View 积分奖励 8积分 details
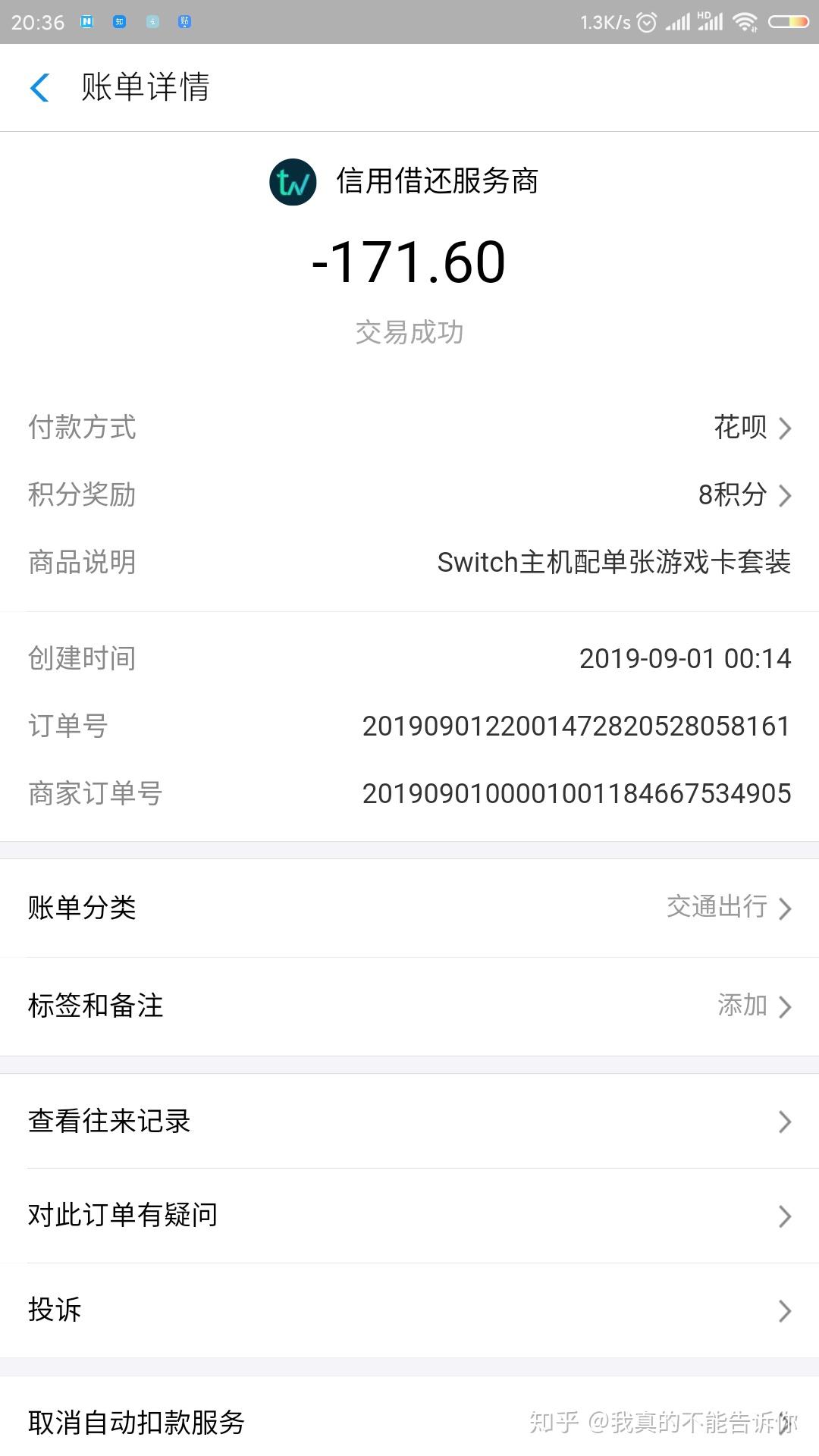The width and height of the screenshot is (819, 1456). (743, 495)
